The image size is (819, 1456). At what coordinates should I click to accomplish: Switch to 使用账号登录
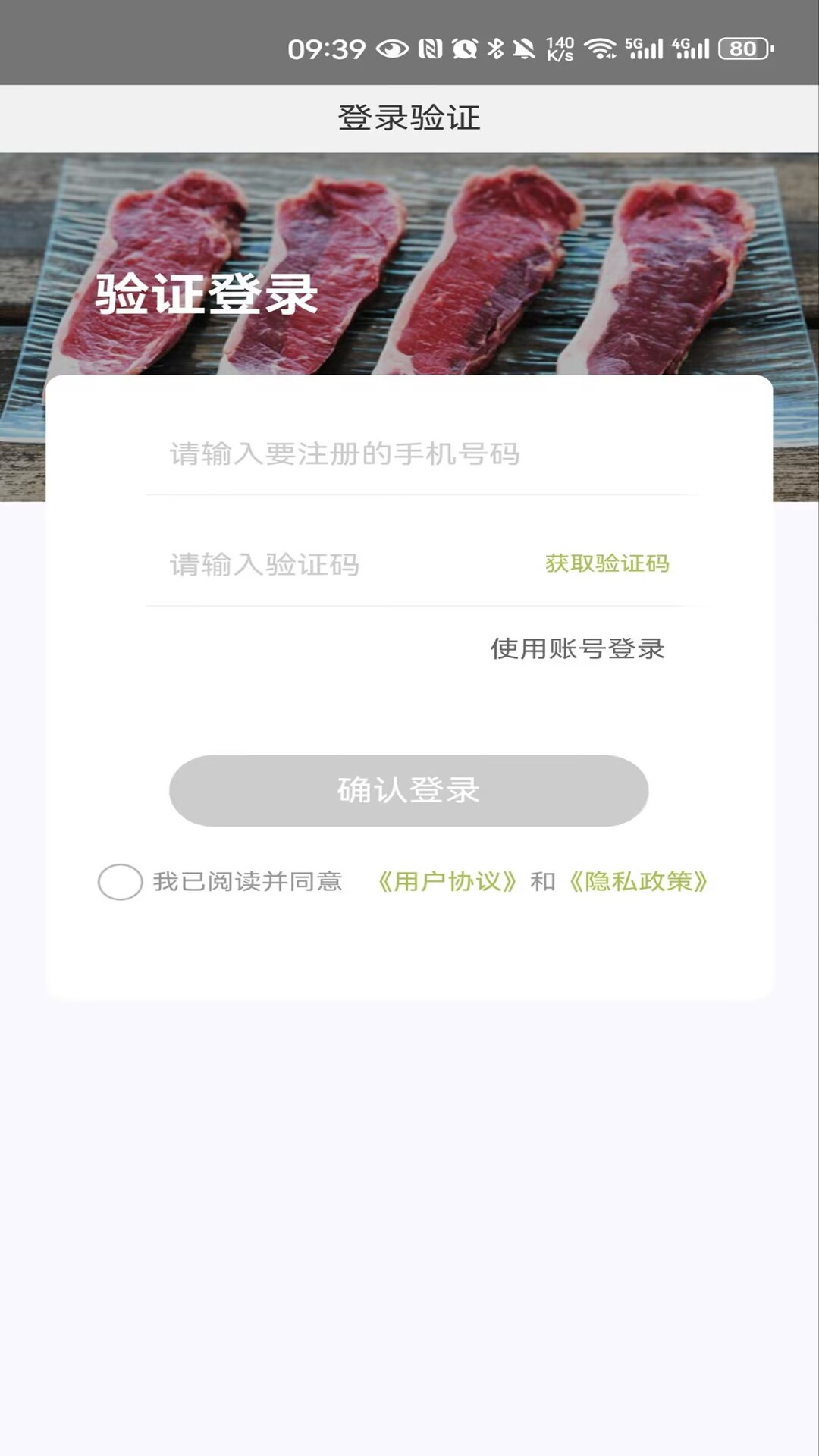point(577,649)
